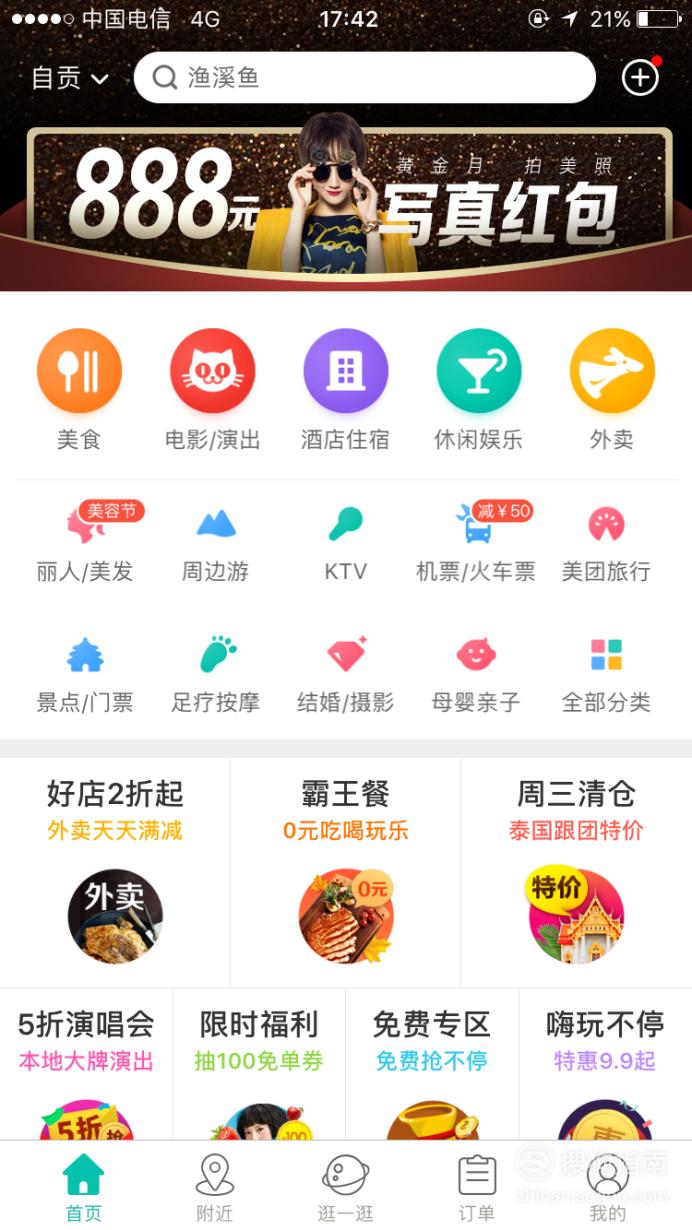
Task: Tap the search box showing 渔溪鱼
Action: pyautogui.click(x=365, y=77)
